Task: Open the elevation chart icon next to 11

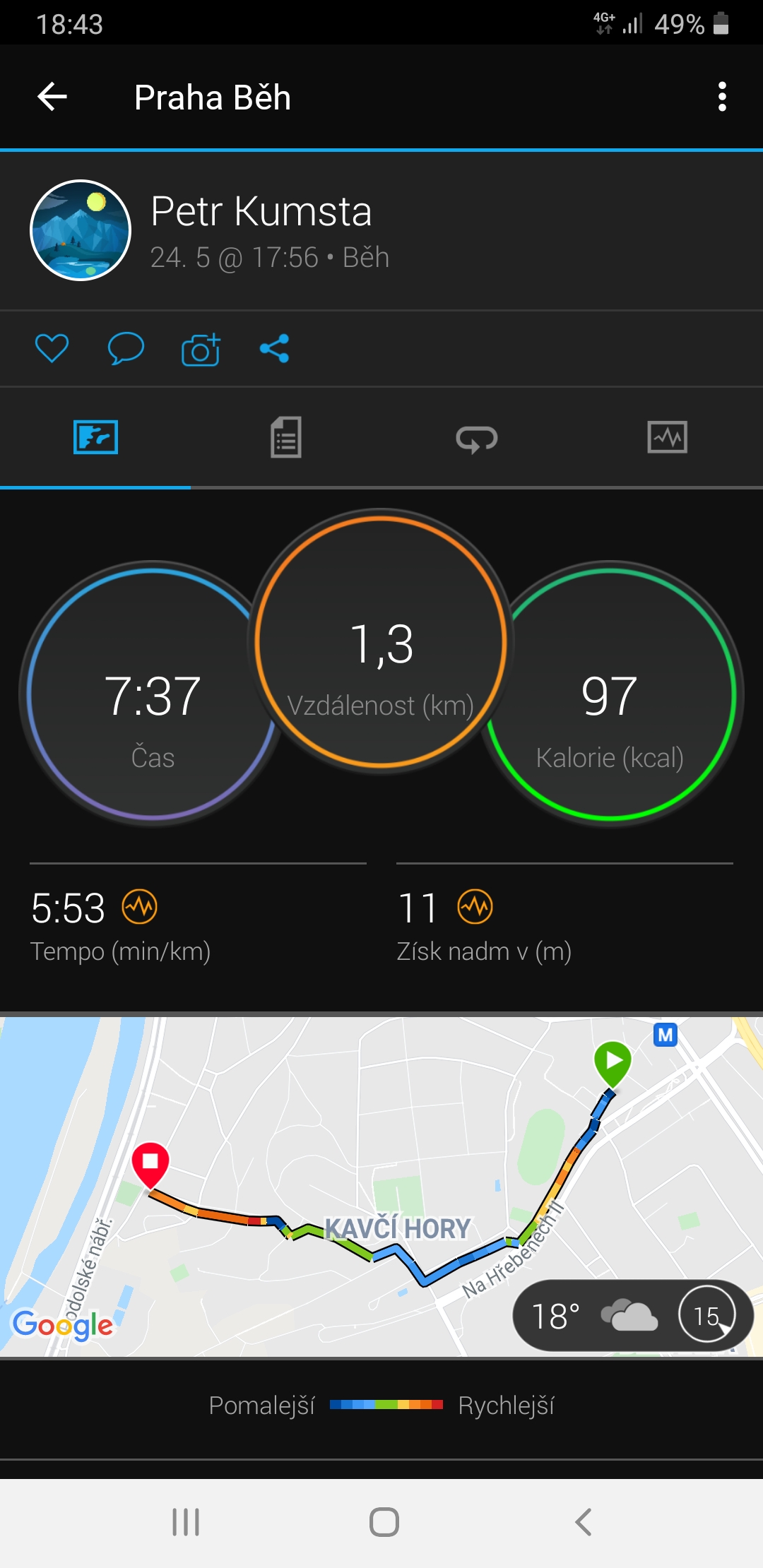Action: (475, 907)
